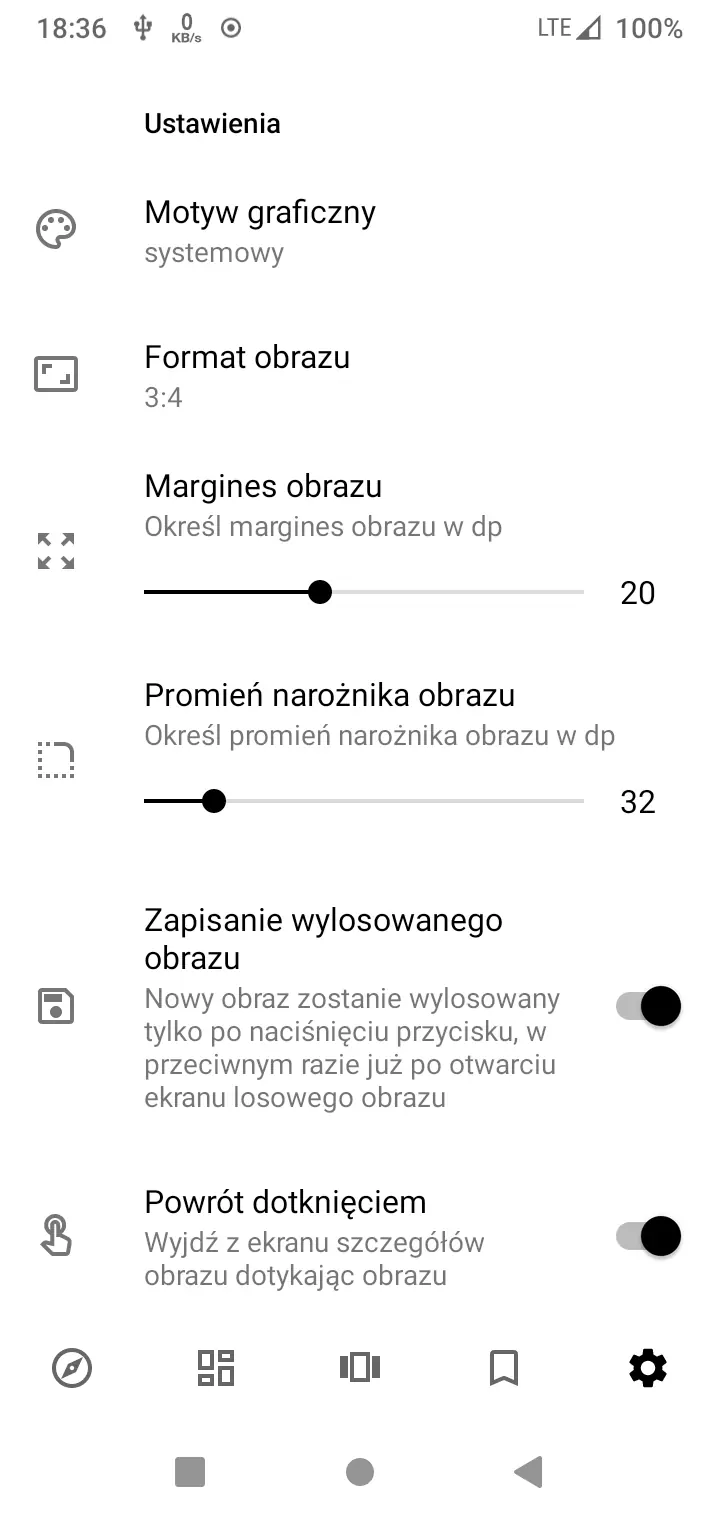
Task: Tap the aspect ratio icon beside Format obrazu
Action: [55, 373]
